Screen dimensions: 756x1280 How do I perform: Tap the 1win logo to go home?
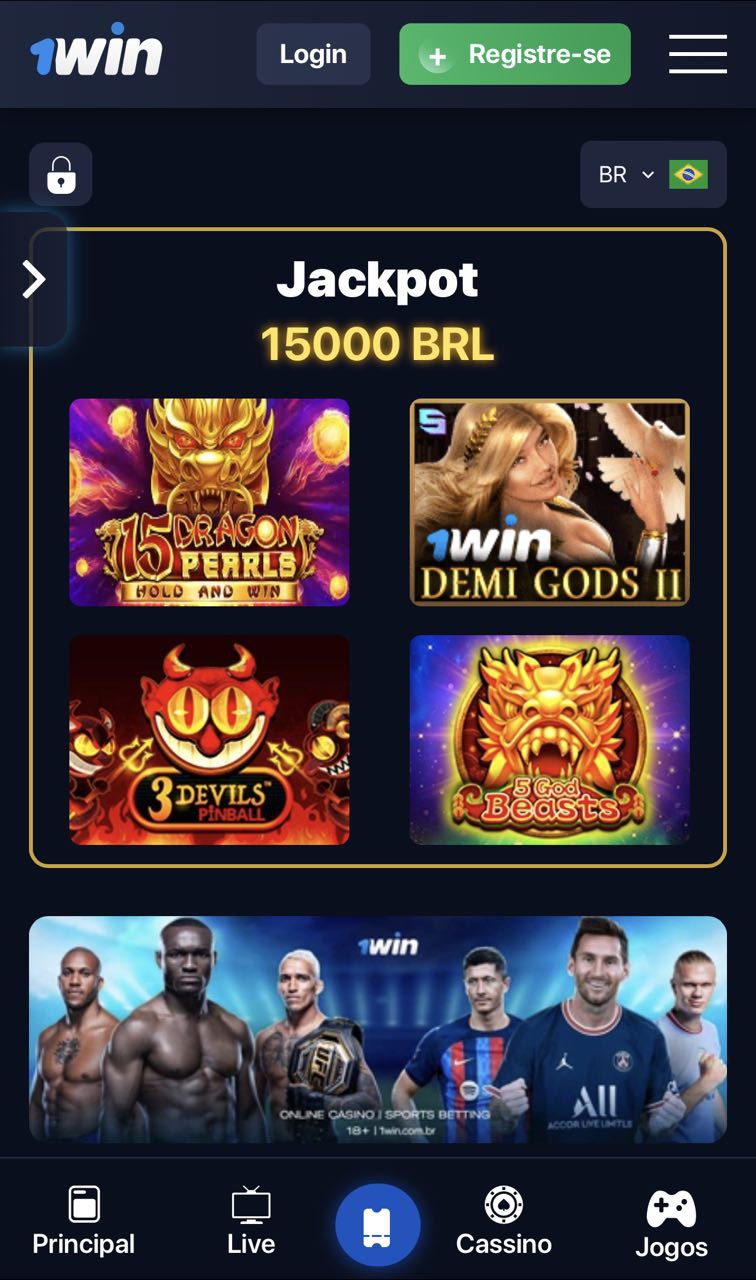96,52
